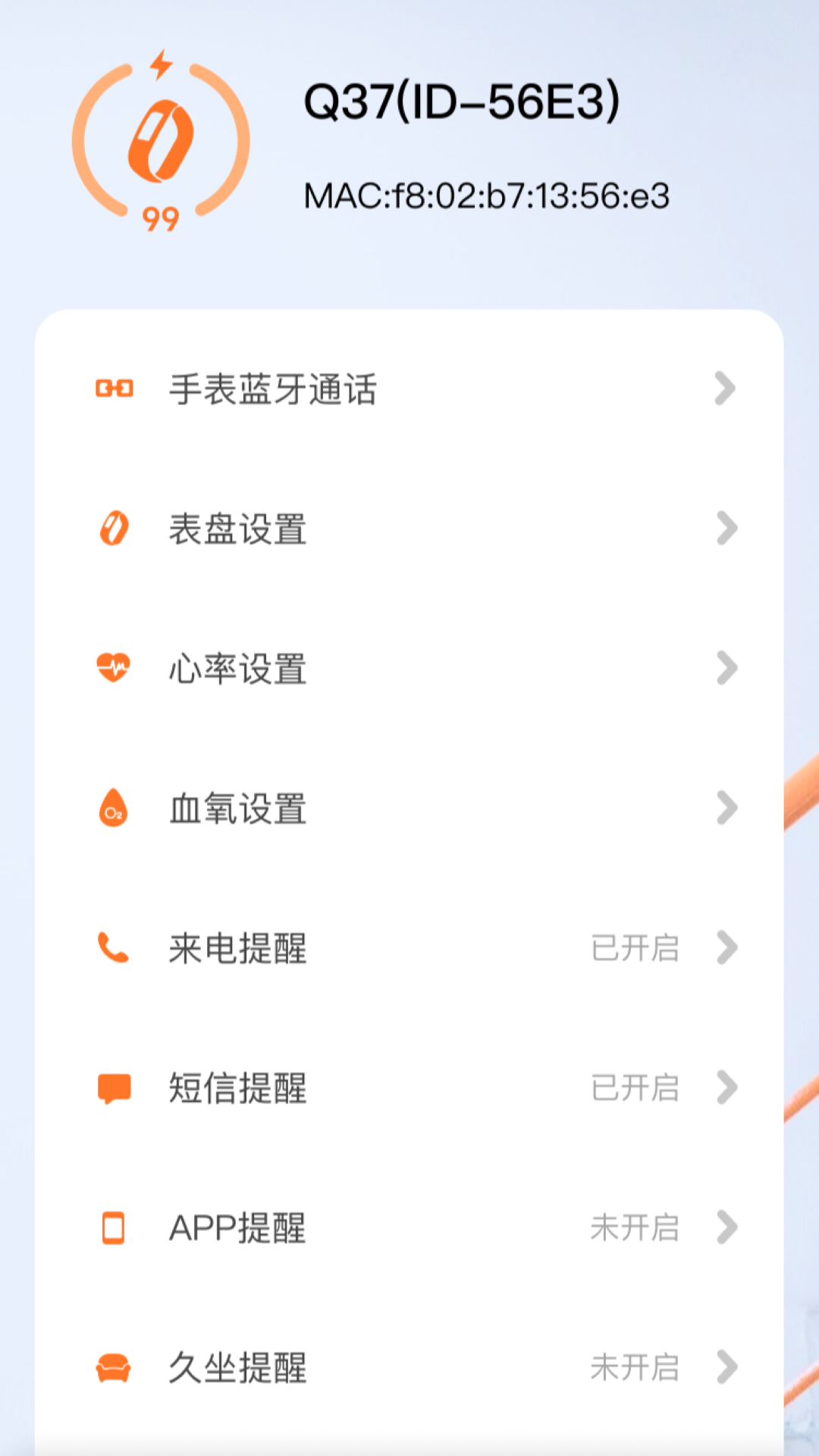This screenshot has width=819, height=1456.
Task: Click the phone icon beside 来电提醒
Action: click(114, 946)
